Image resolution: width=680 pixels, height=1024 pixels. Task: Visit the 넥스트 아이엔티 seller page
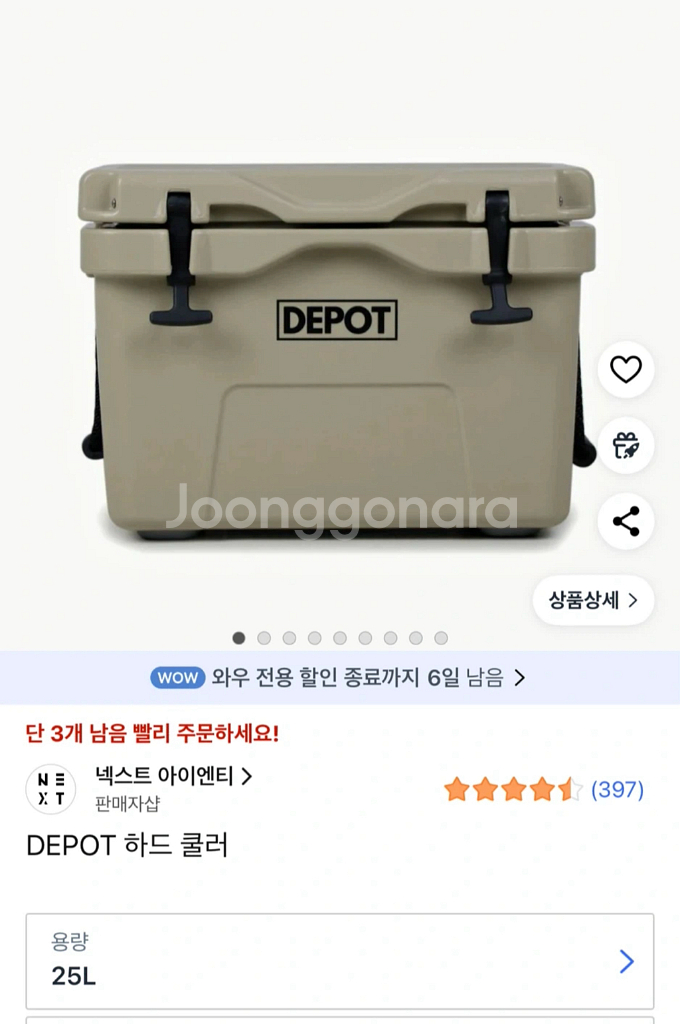[x=173, y=776]
